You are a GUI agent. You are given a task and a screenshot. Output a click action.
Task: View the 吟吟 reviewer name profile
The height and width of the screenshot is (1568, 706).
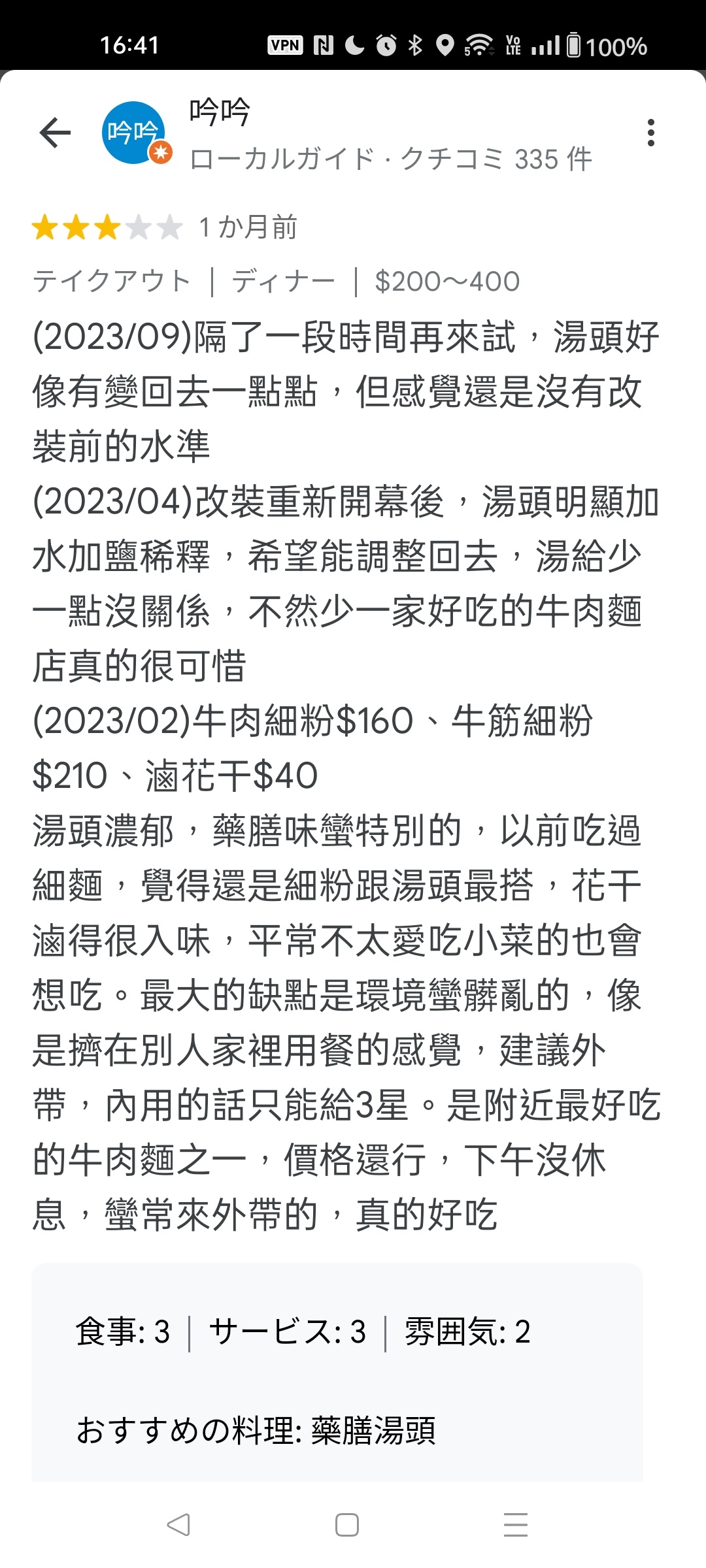click(x=220, y=112)
